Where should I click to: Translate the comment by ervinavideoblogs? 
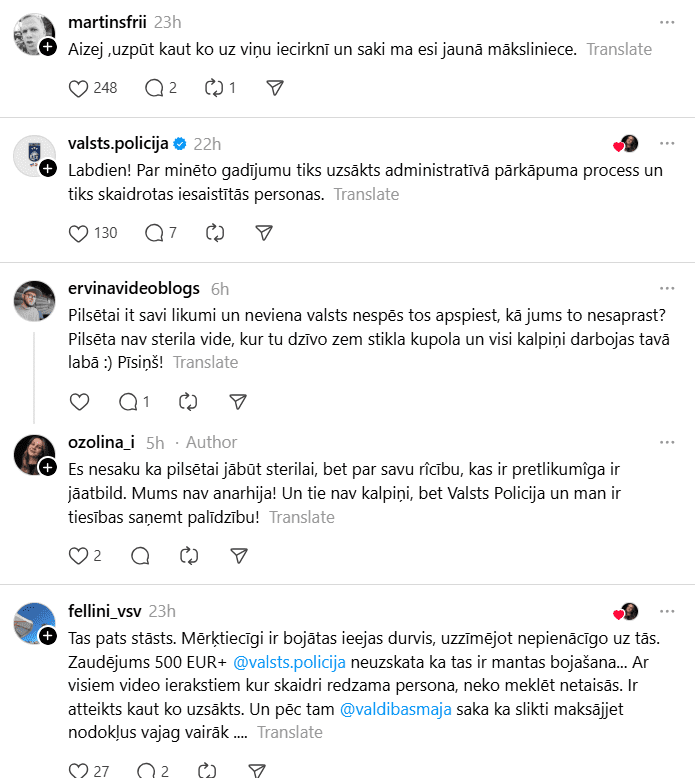pyautogui.click(x=205, y=362)
